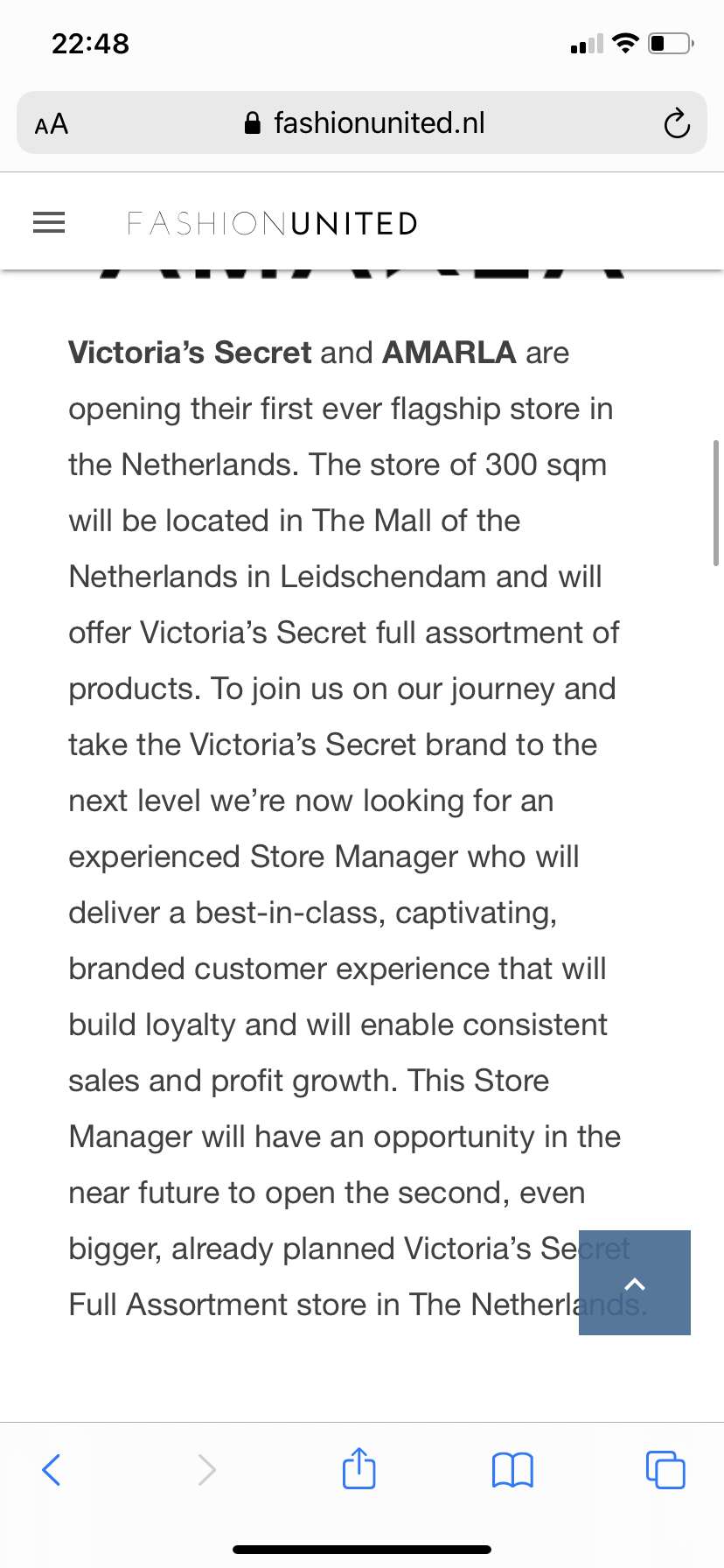Viewport: 724px width, 1568px height.
Task: Go back to the previous page
Action: click(x=52, y=1470)
